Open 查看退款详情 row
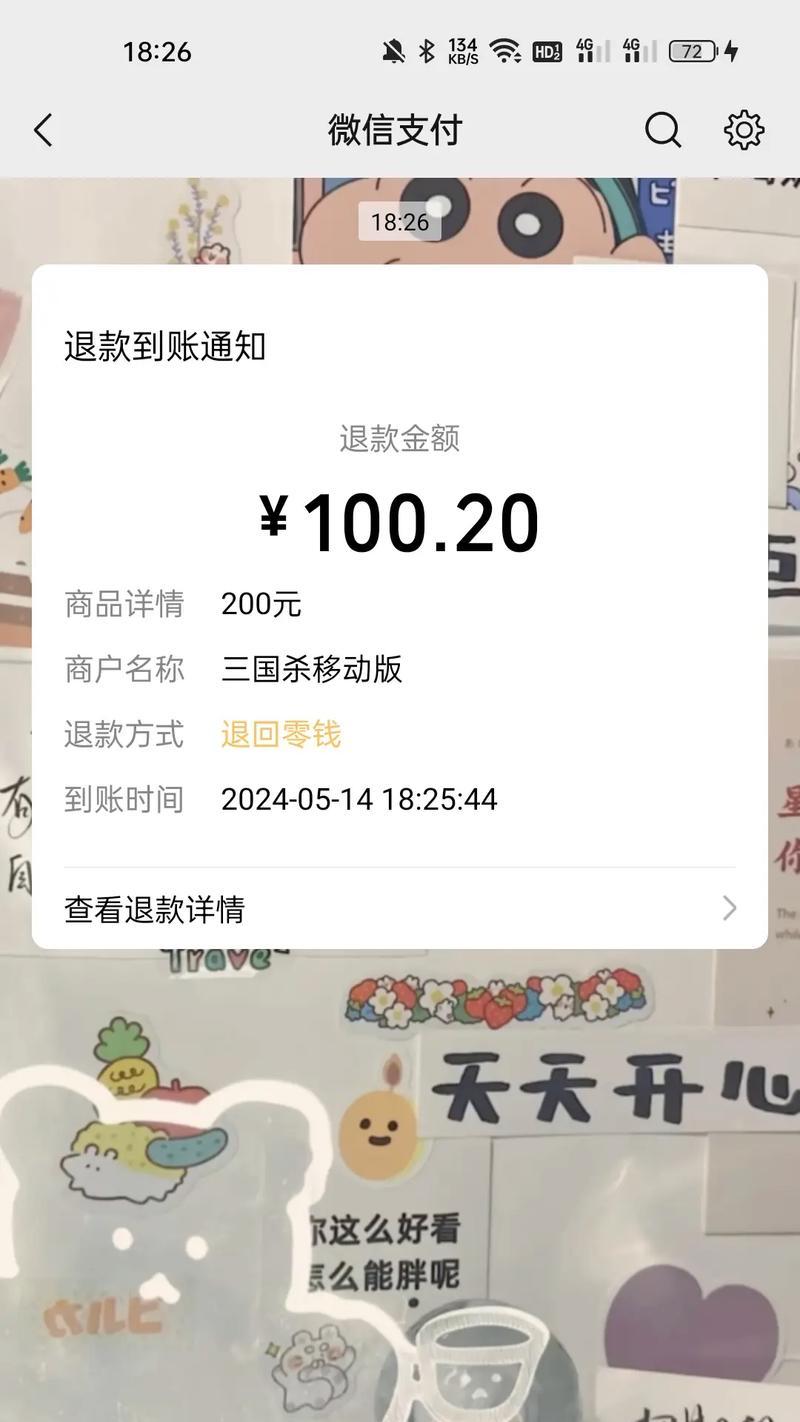This screenshot has width=800, height=1422. click(400, 909)
